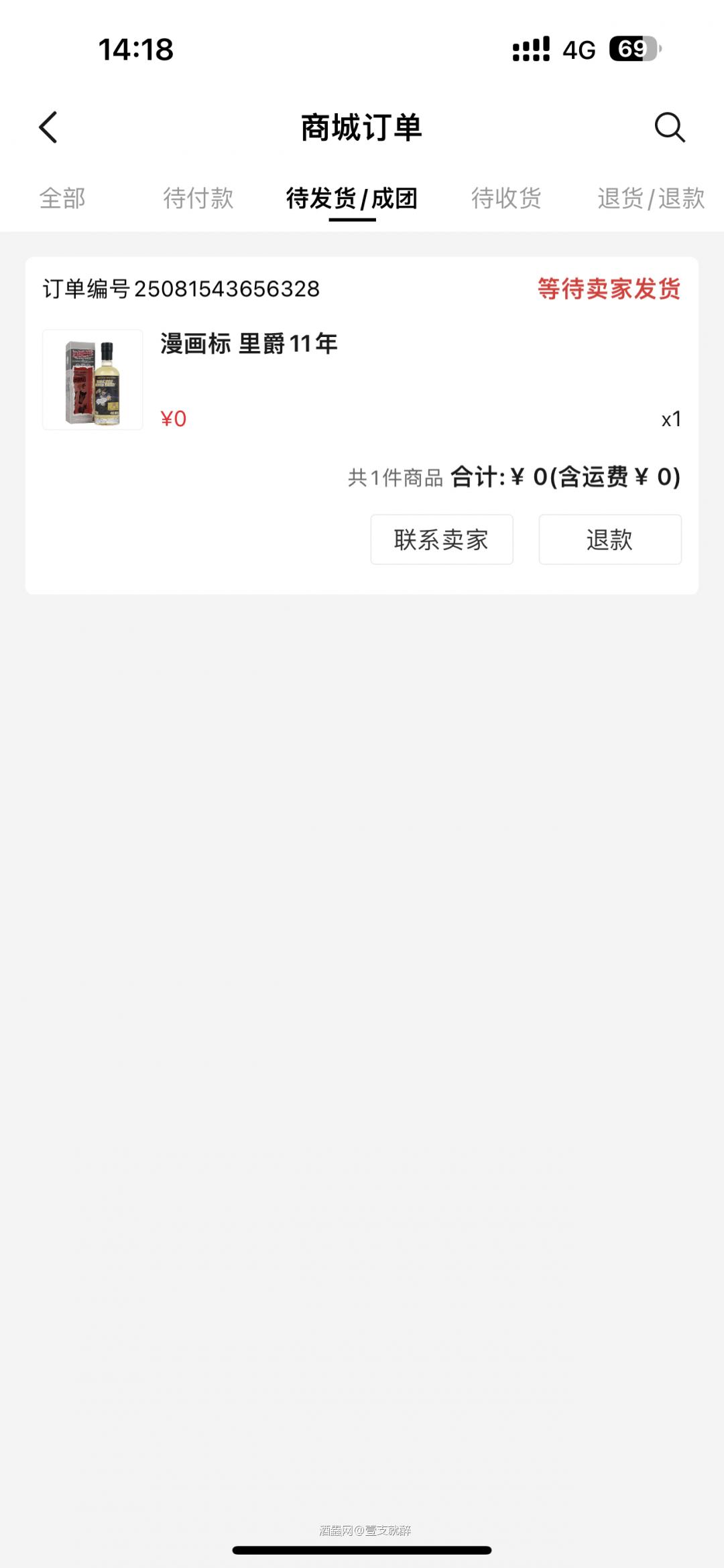Tap the battery indicator showing 69
Screen dimensions: 724x1568
[633, 48]
